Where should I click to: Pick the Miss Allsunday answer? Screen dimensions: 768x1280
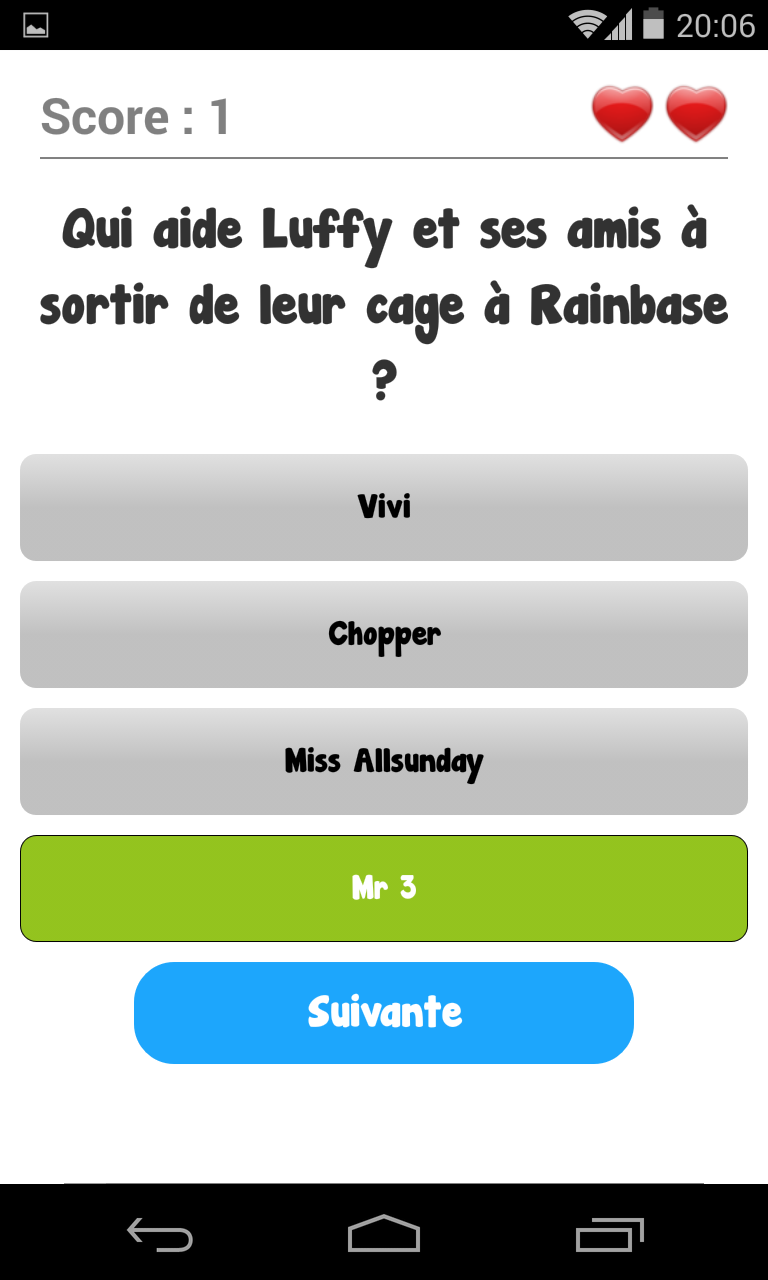click(384, 761)
